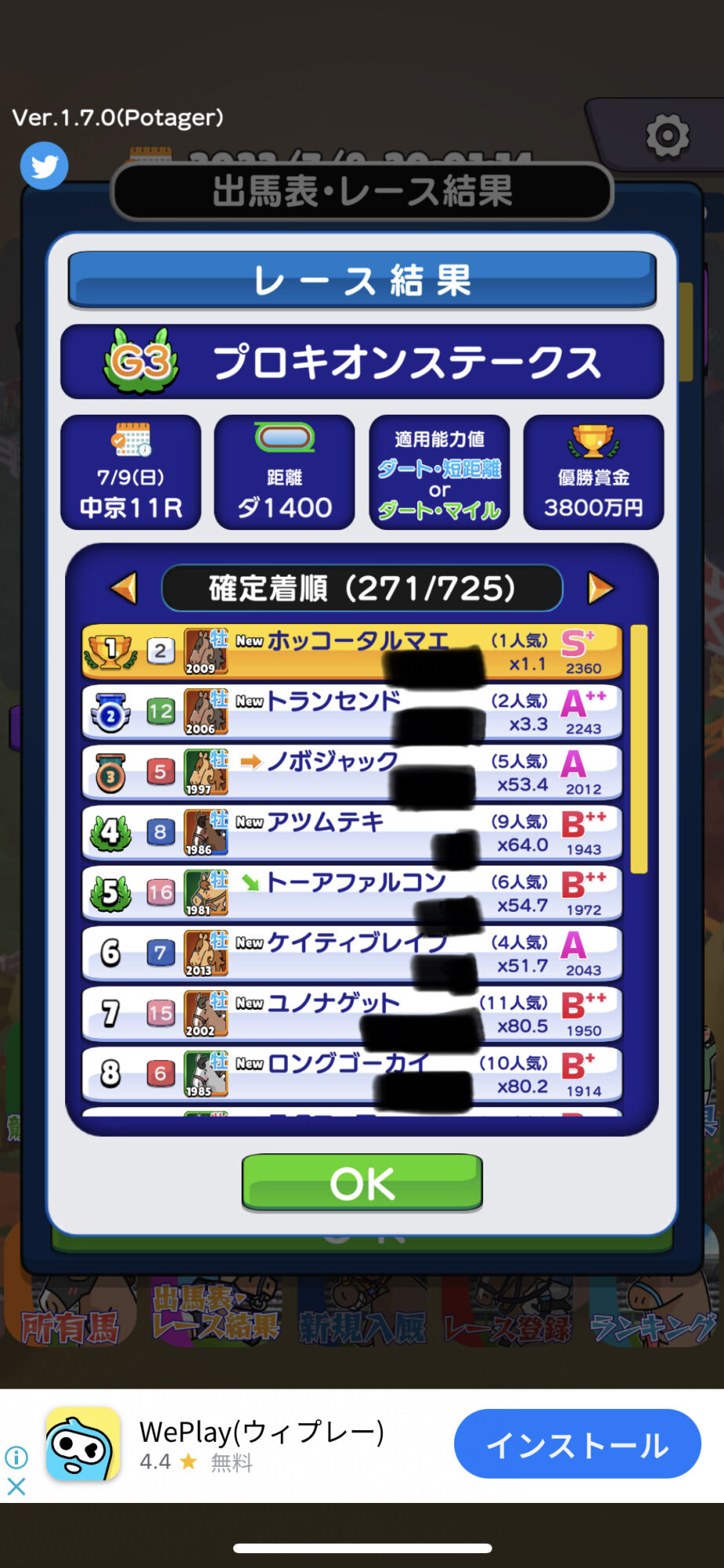Open the result row for トーアファルコン
The image size is (724, 1568).
click(x=352, y=893)
